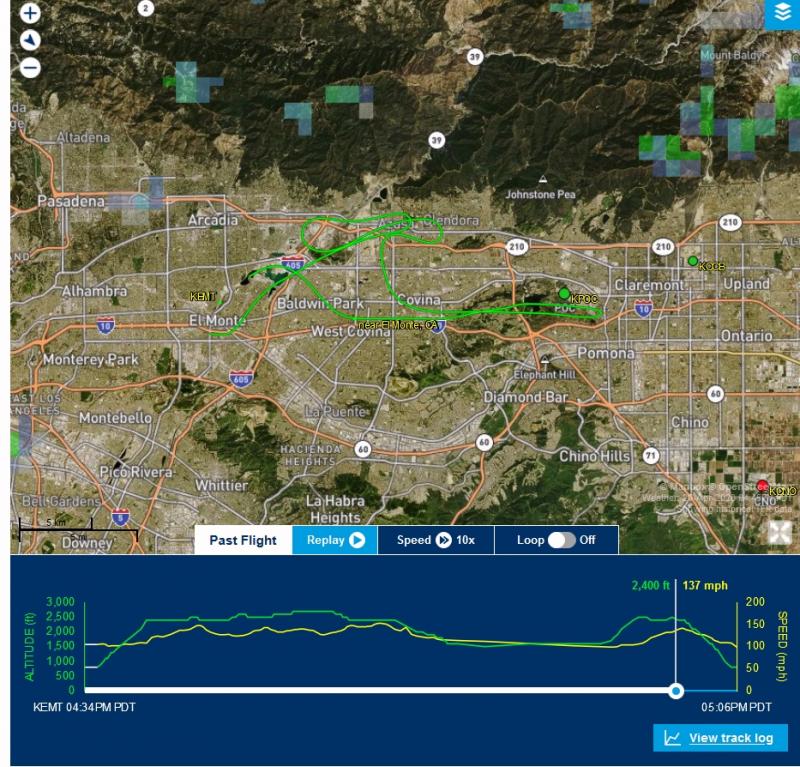Change replay Speed from 10x
Viewport: 800px width, 767px height.
(435, 540)
